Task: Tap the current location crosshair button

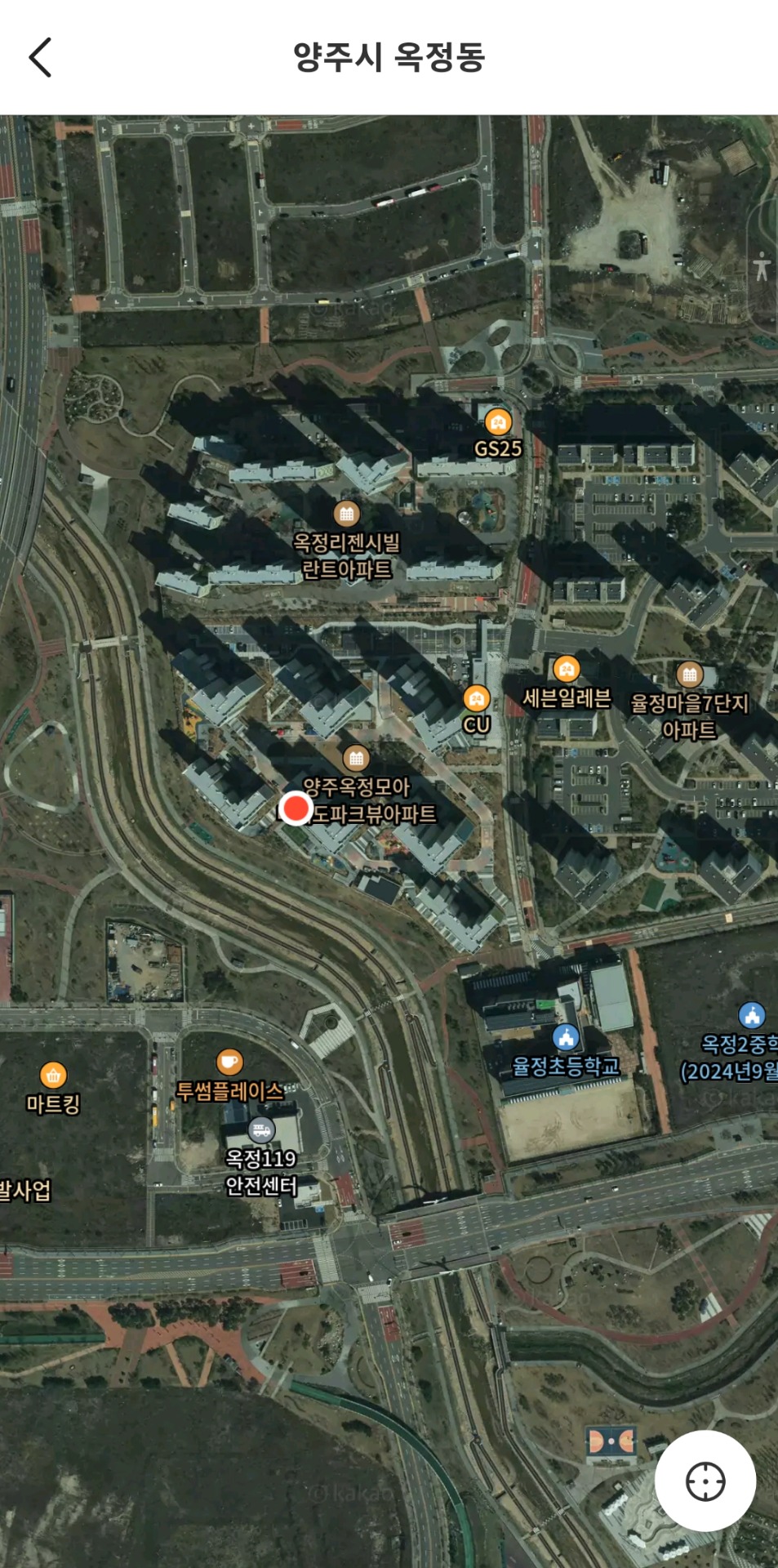Action: coord(705,1481)
